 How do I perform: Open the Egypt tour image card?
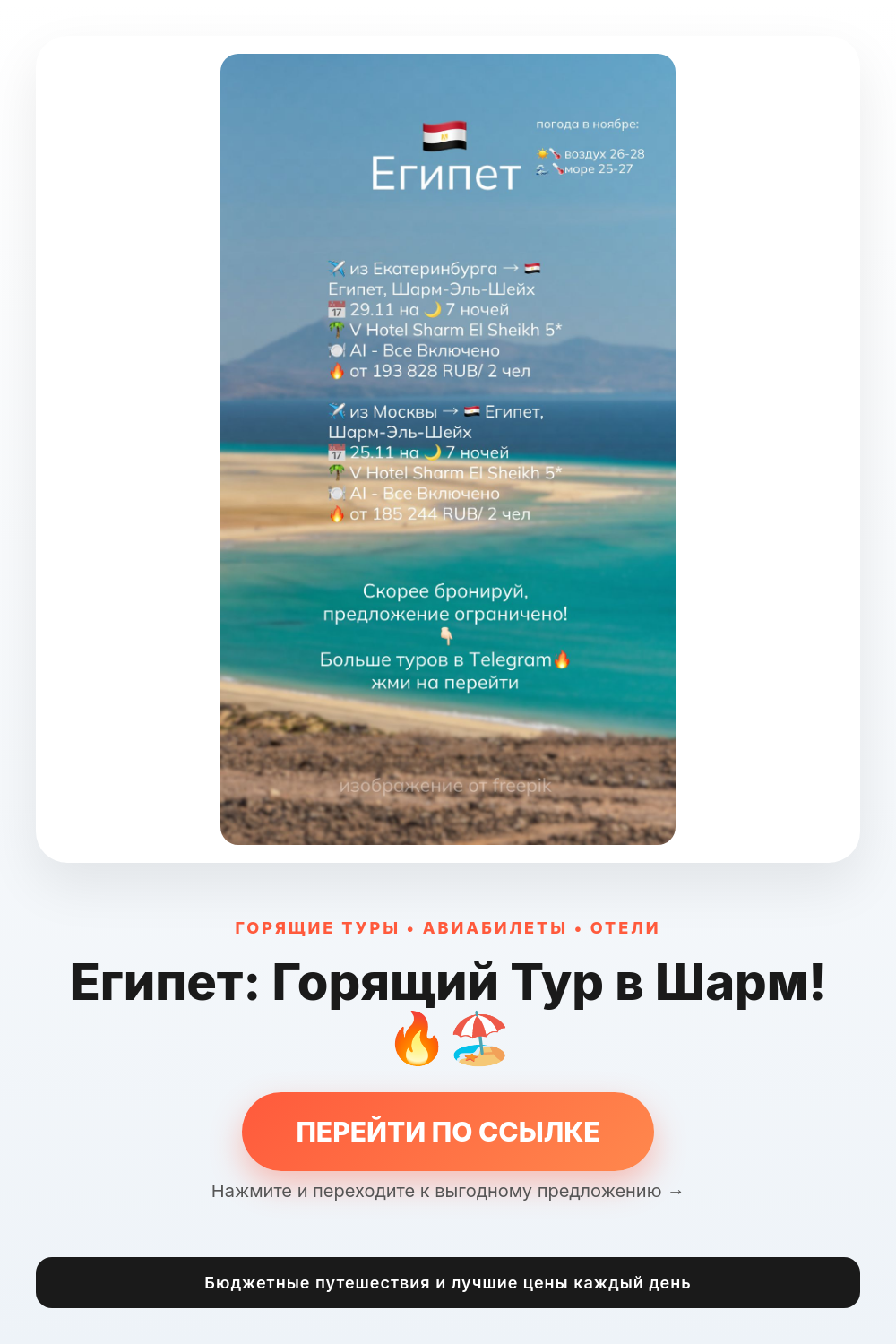pos(448,449)
